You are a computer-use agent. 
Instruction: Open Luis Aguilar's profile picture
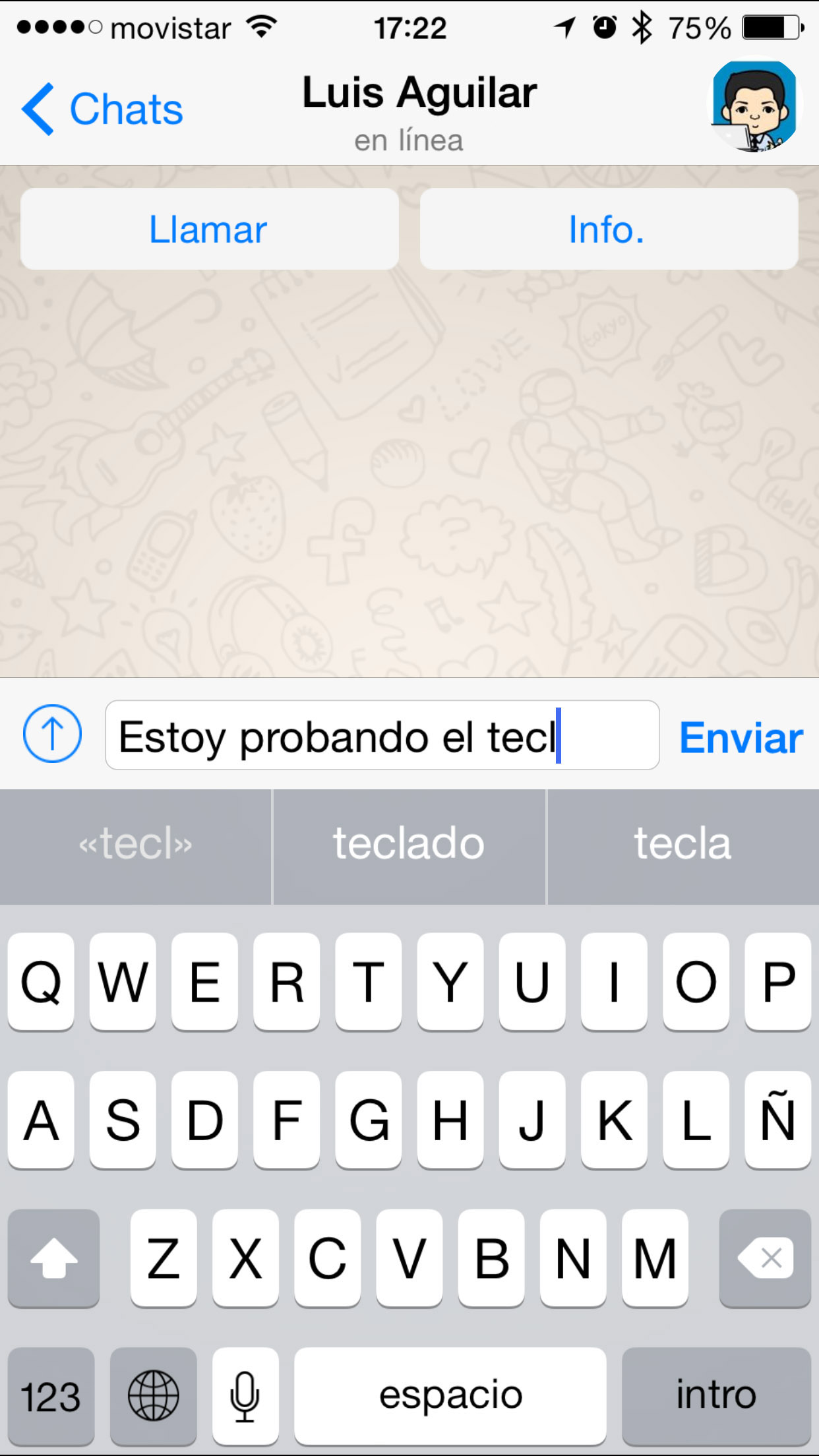coord(754,106)
